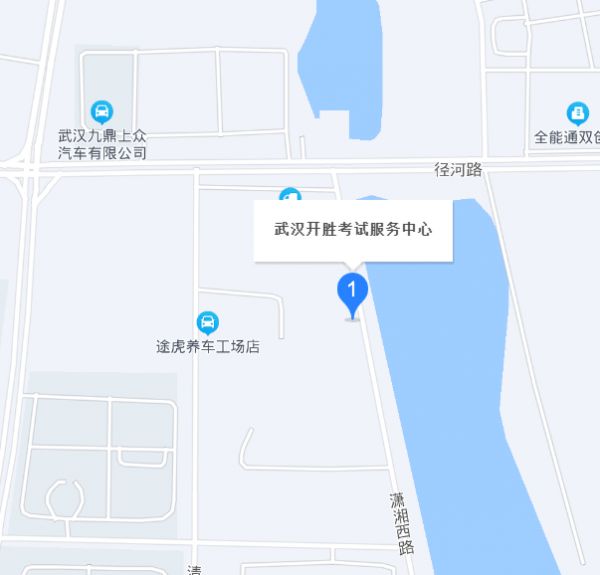Image resolution: width=600 pixels, height=575 pixels.
Task: Select the 全能通双创 POI icon
Action: point(577,113)
